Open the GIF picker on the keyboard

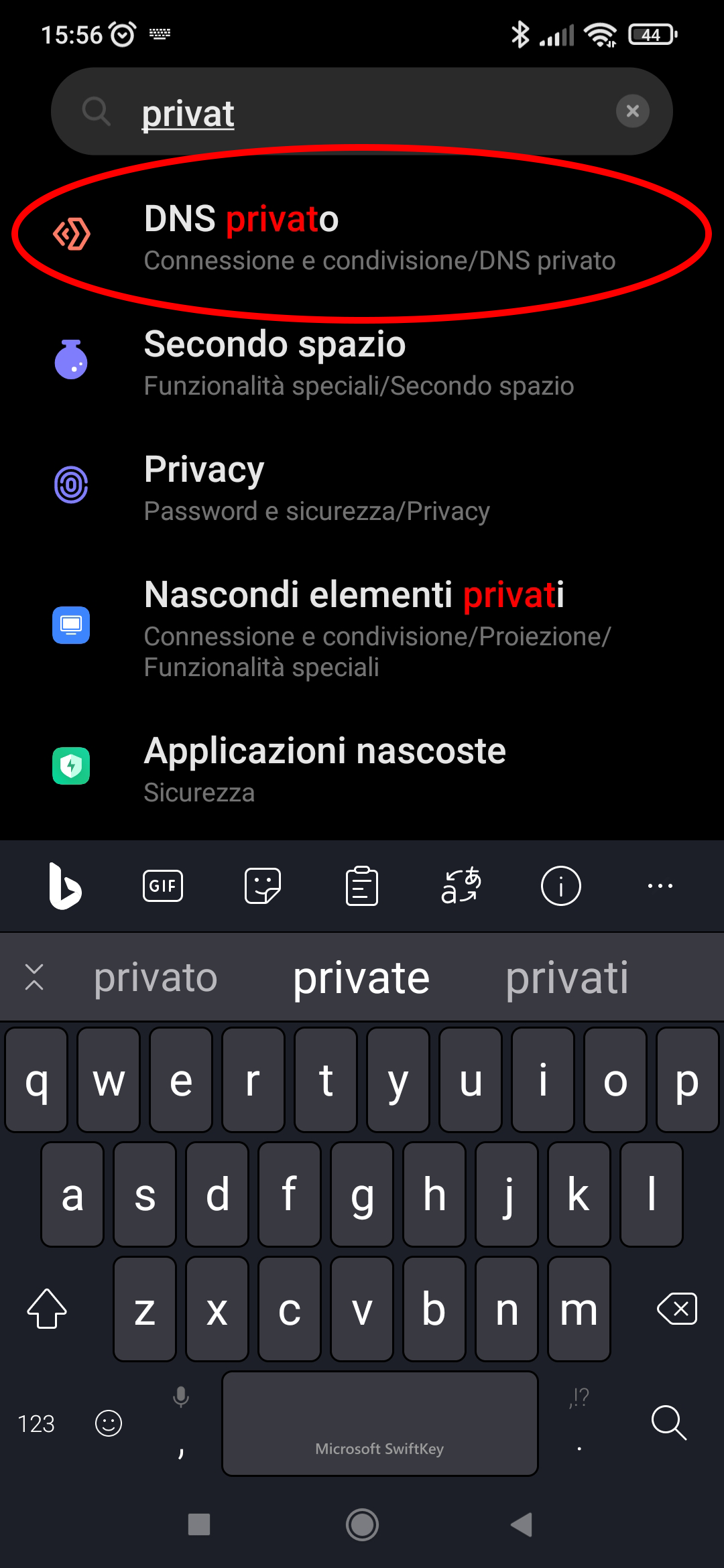point(163,886)
